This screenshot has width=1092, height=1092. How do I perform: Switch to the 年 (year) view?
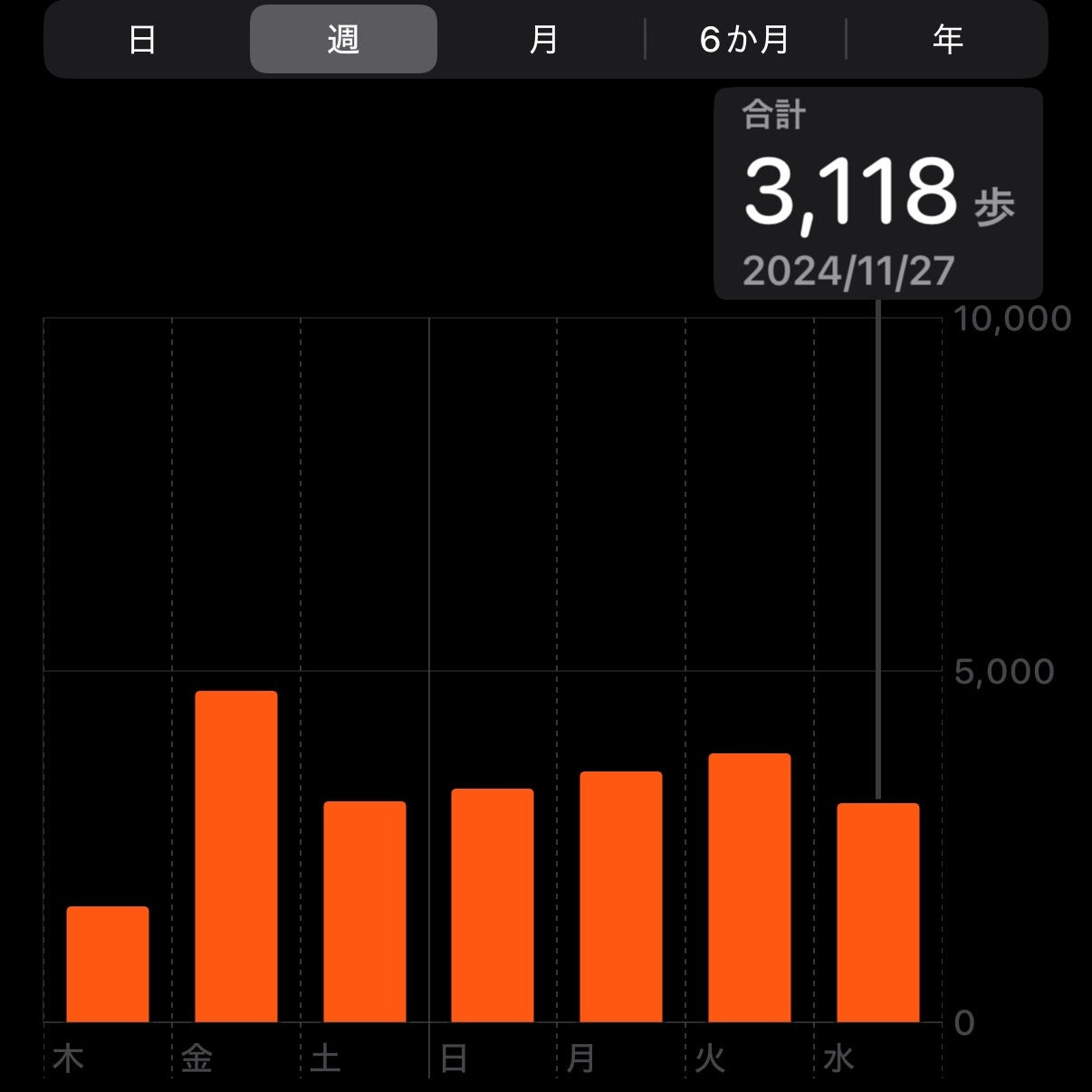coord(947,40)
